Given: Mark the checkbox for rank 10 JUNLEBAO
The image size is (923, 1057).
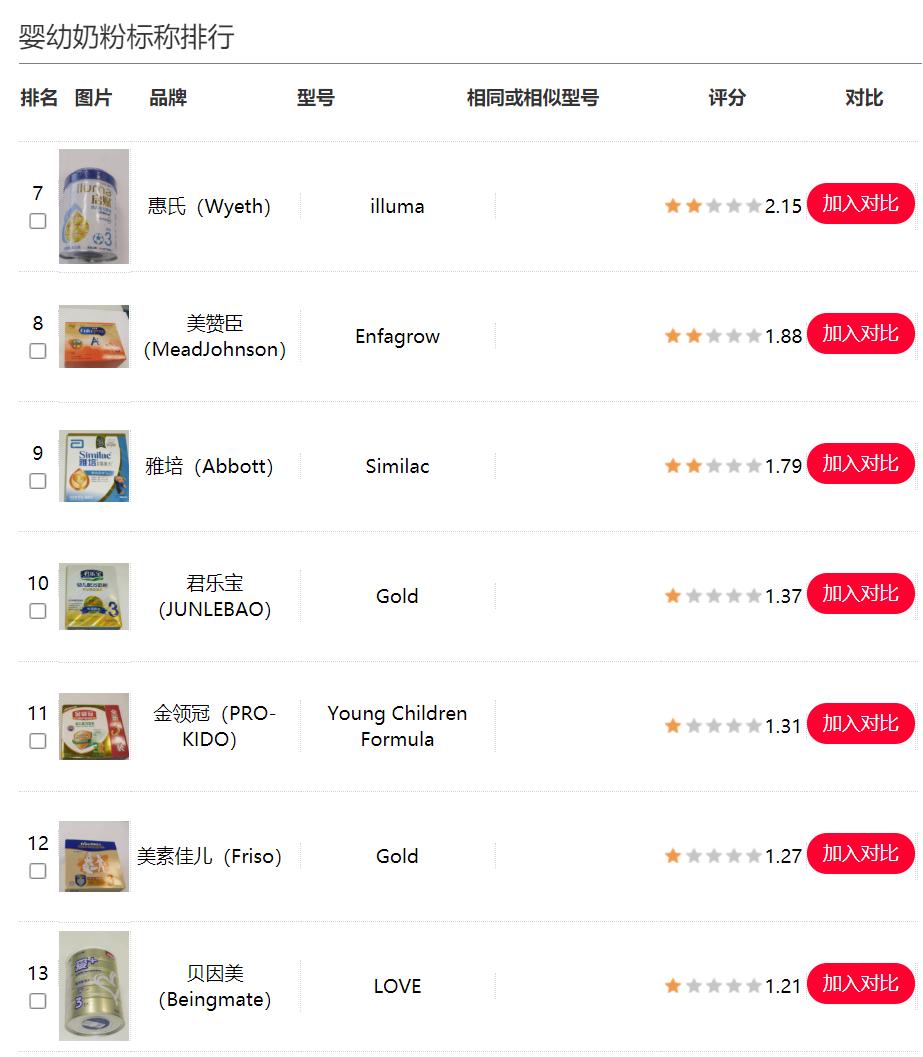Looking at the screenshot, I should [x=38, y=611].
